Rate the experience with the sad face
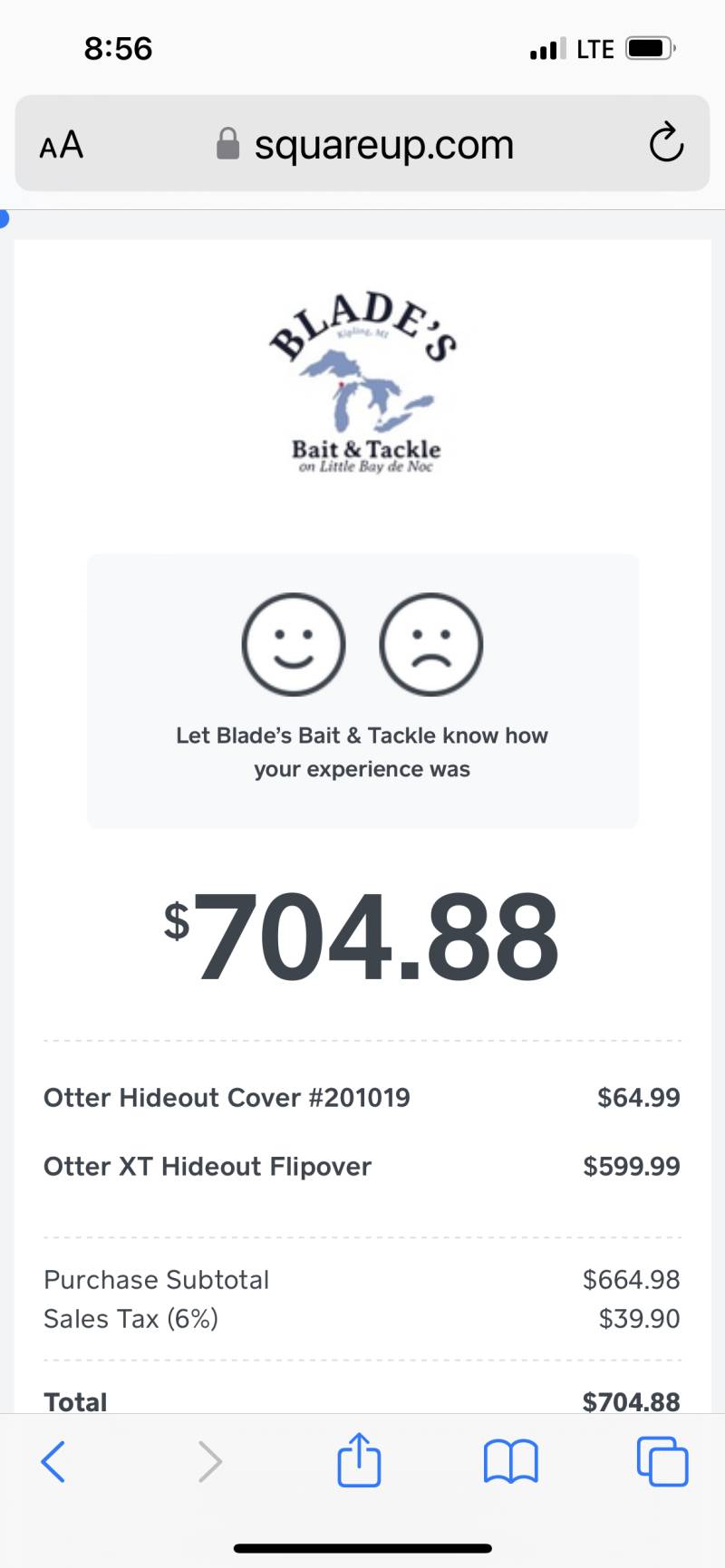The image size is (725, 1568). (x=431, y=644)
